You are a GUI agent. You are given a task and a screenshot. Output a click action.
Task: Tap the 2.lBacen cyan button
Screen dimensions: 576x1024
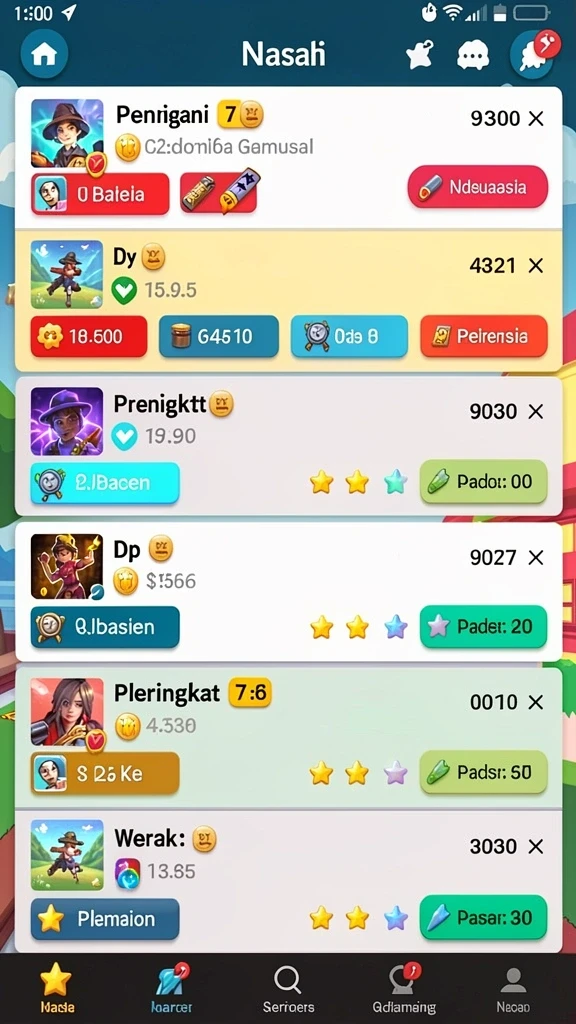(105, 483)
